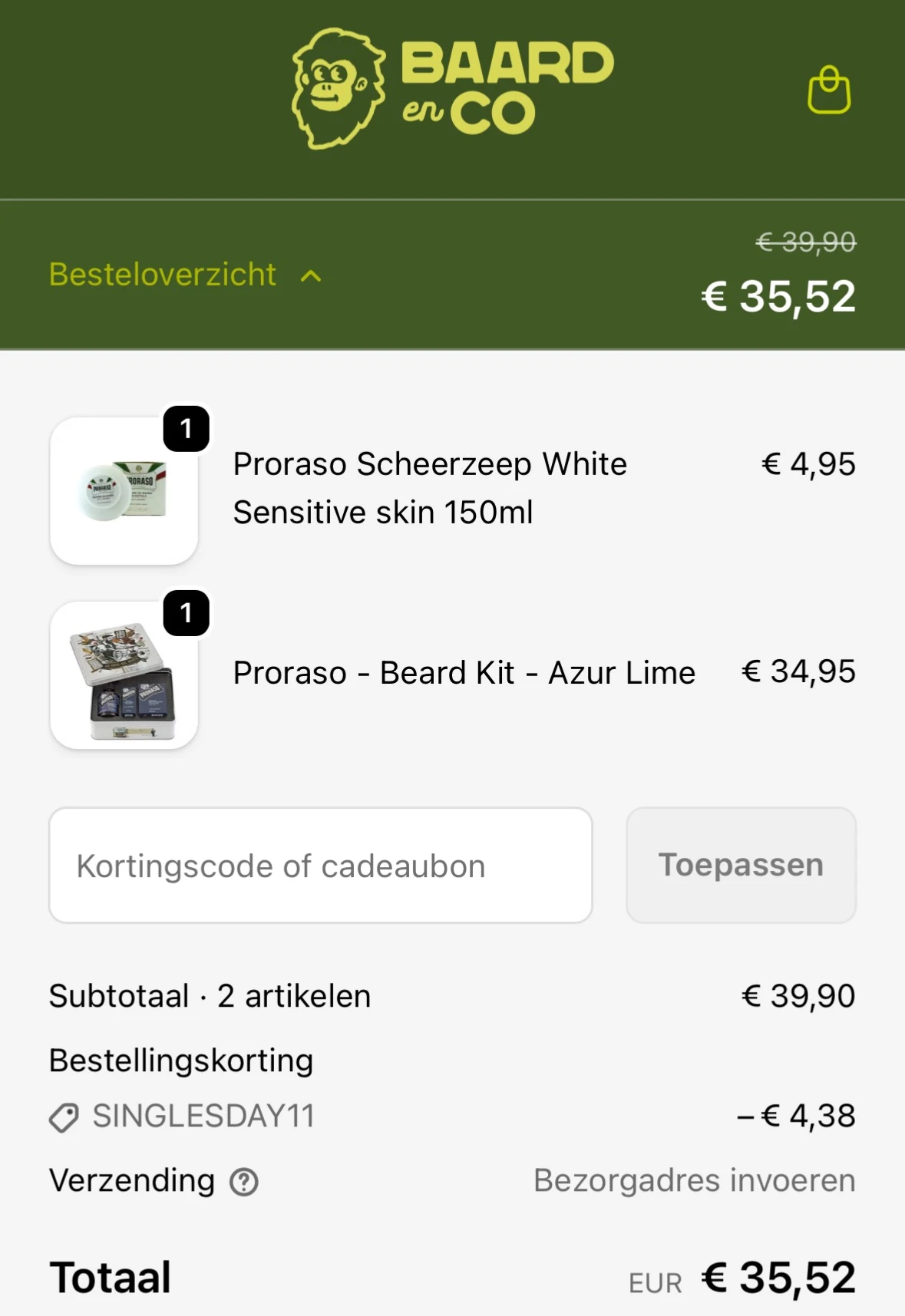The image size is (905, 1316).
Task: Open the Verzending help question mark
Action: [243, 1182]
